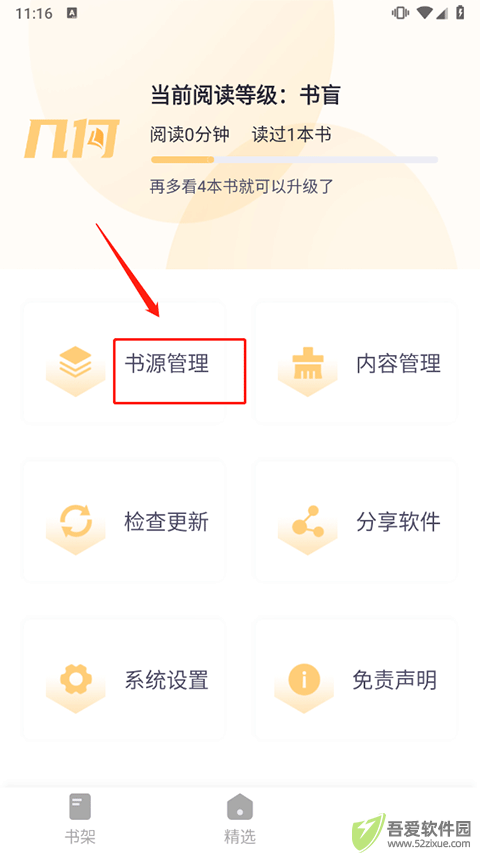Open 系统设置 settings card

[x=124, y=679]
